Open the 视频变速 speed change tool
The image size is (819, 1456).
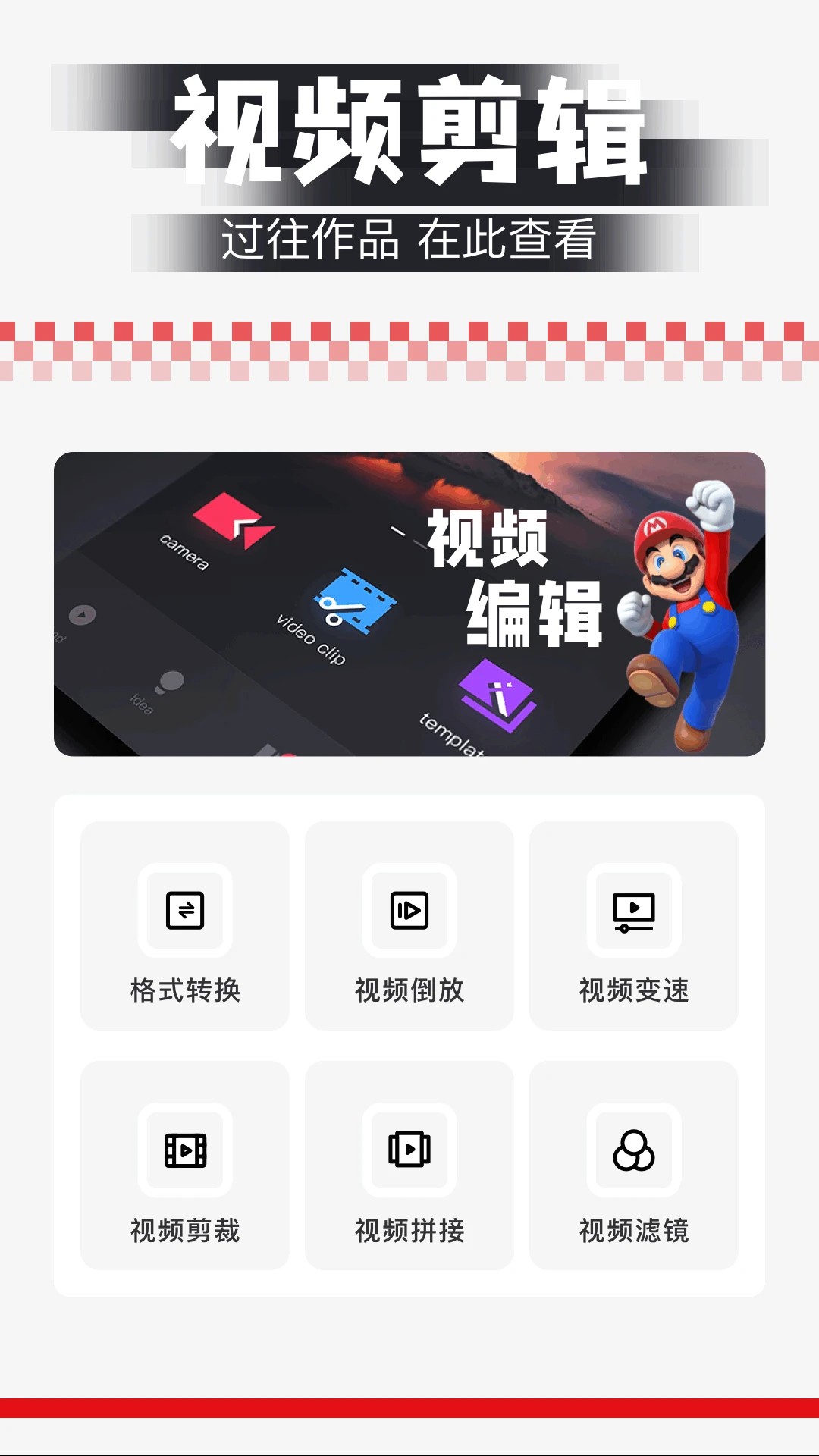[x=634, y=926]
